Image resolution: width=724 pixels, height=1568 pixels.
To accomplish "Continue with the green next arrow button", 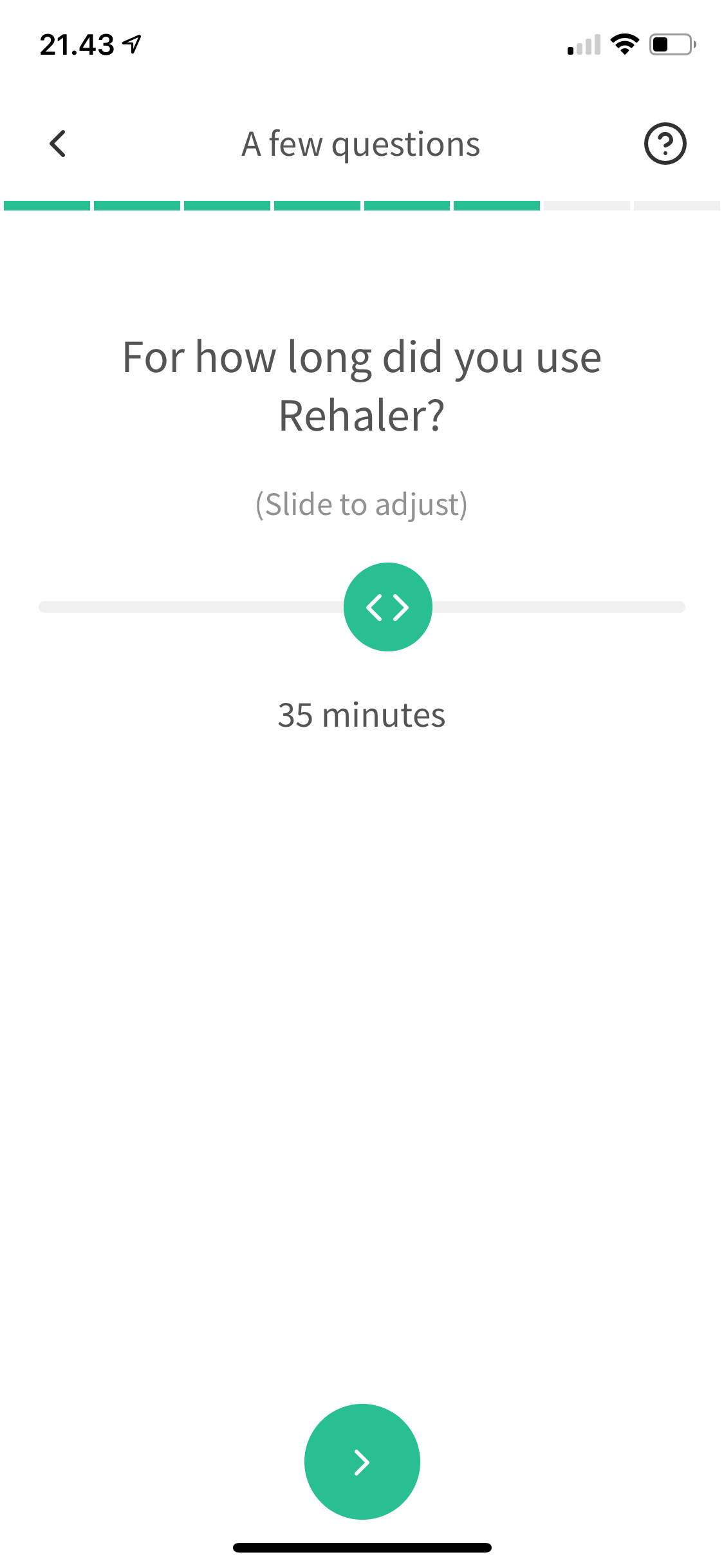I will tap(362, 1462).
